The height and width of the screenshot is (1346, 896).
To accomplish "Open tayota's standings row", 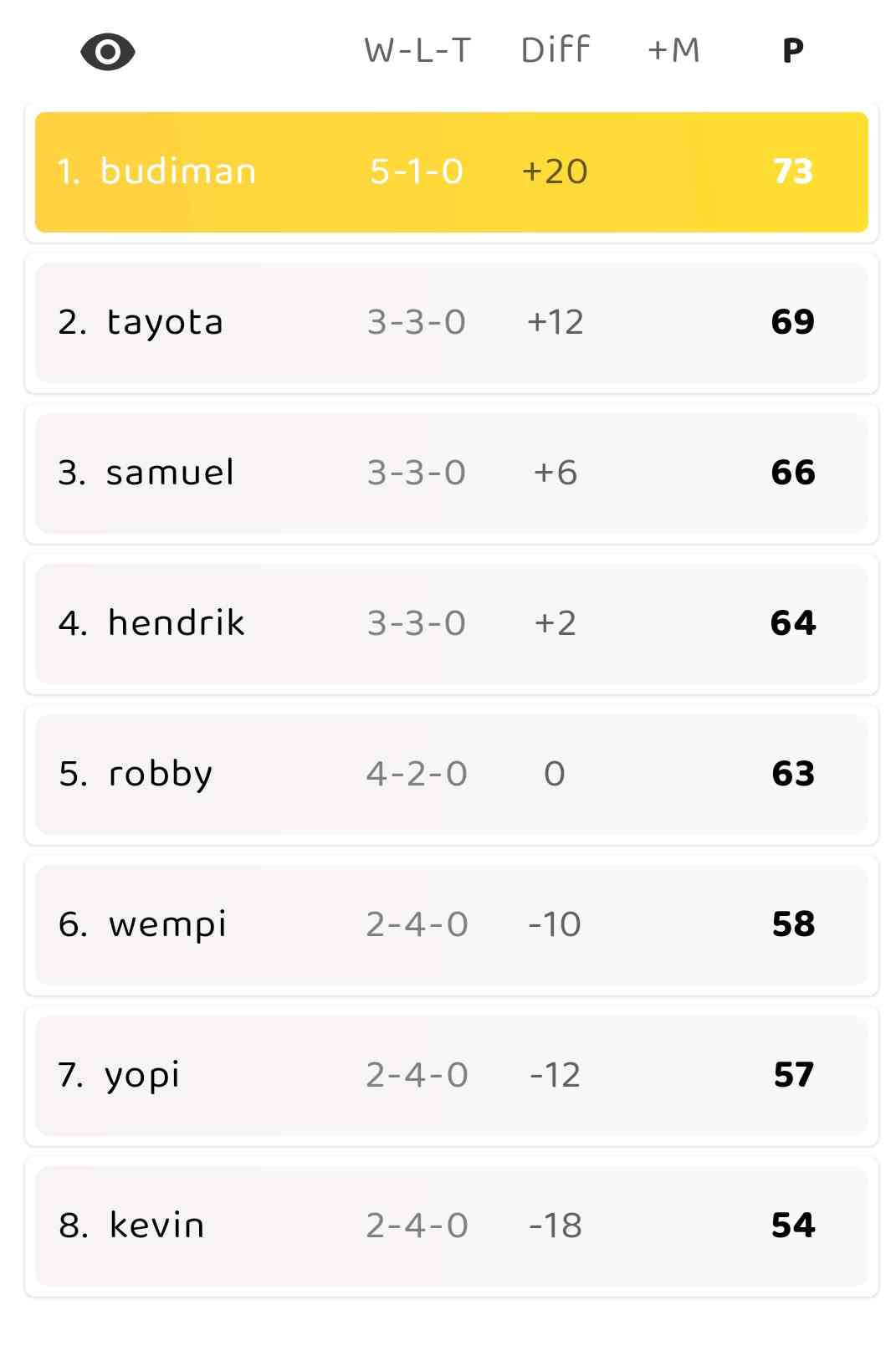I will click(451, 323).
